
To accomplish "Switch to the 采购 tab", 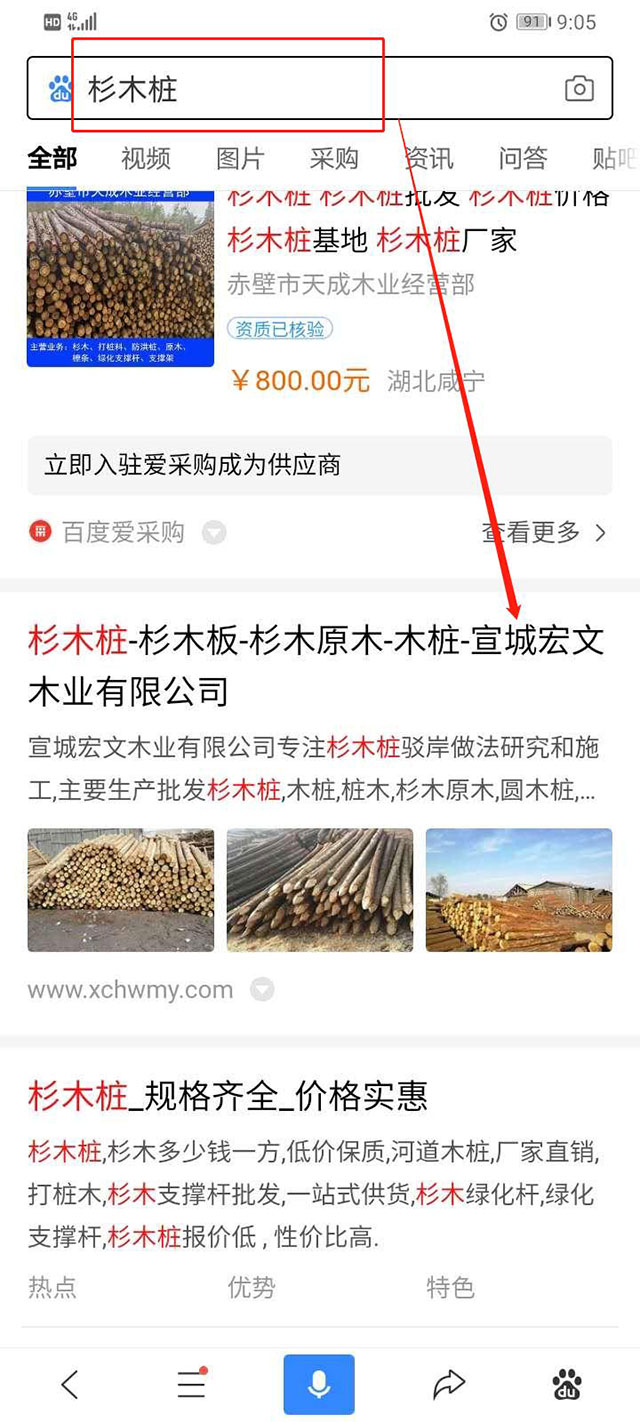I will click(334, 158).
